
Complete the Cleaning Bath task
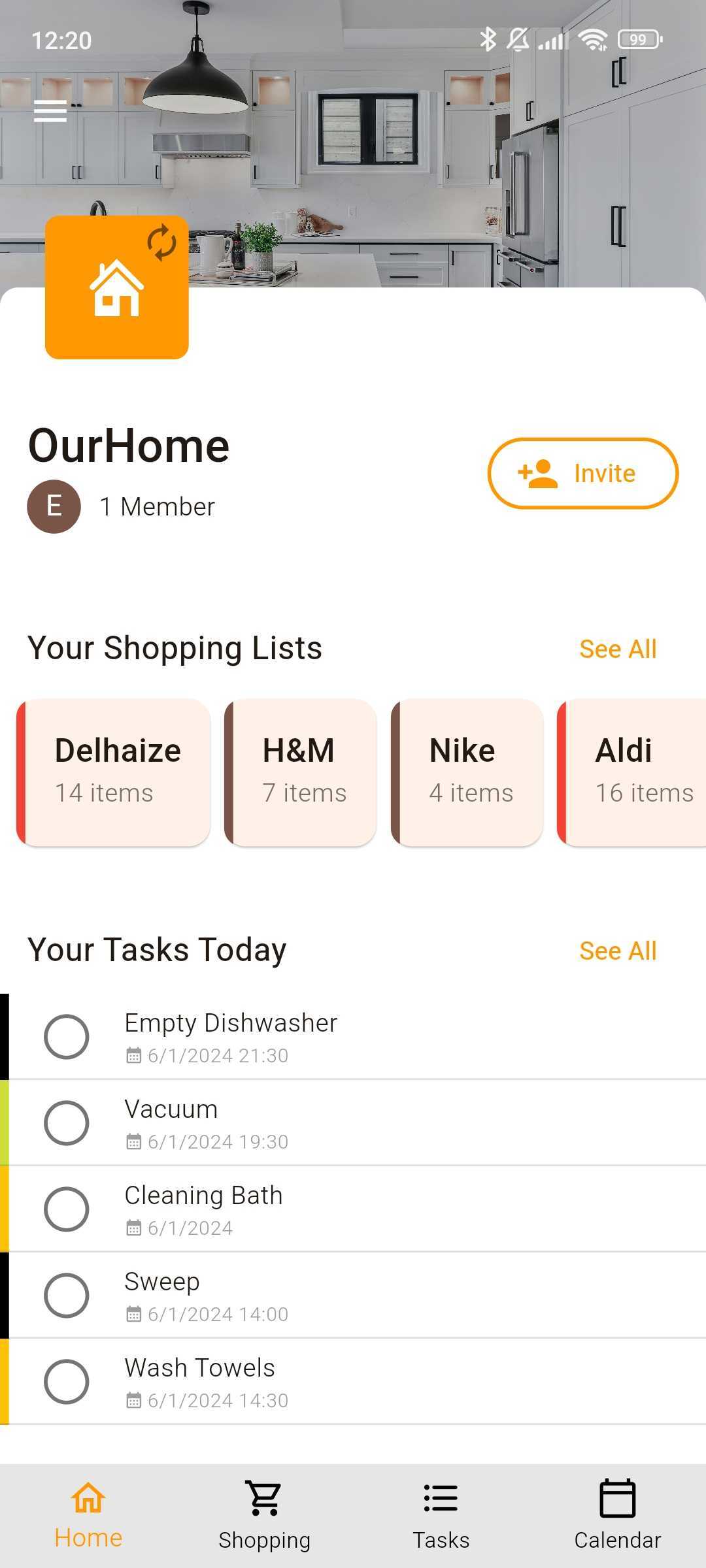coord(67,1209)
